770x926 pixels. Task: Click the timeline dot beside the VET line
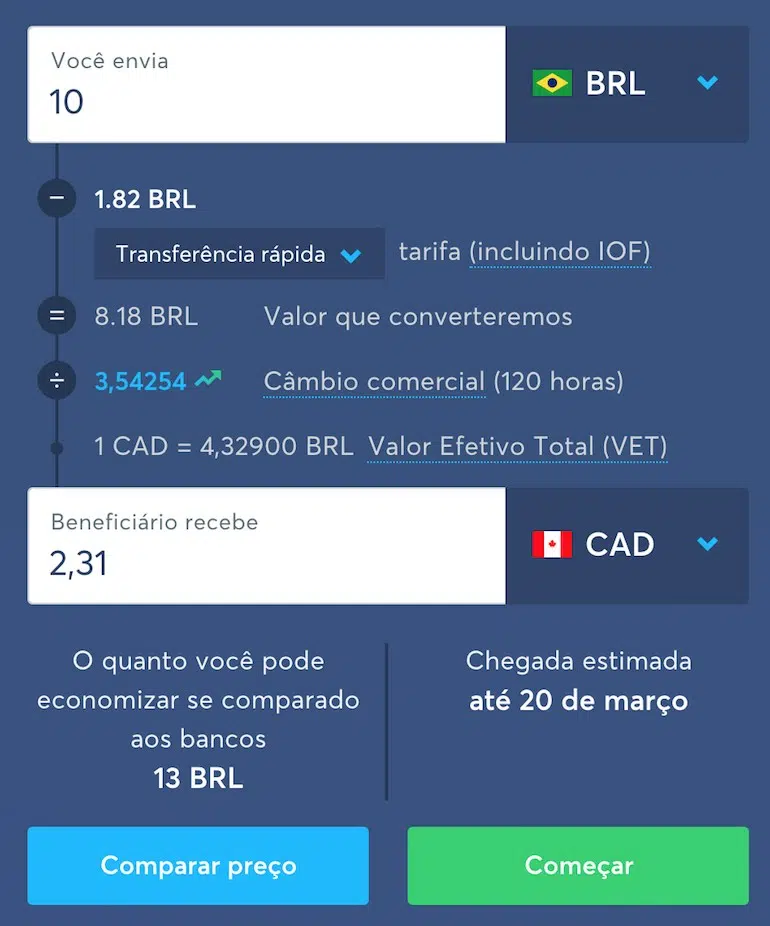click(x=56, y=446)
